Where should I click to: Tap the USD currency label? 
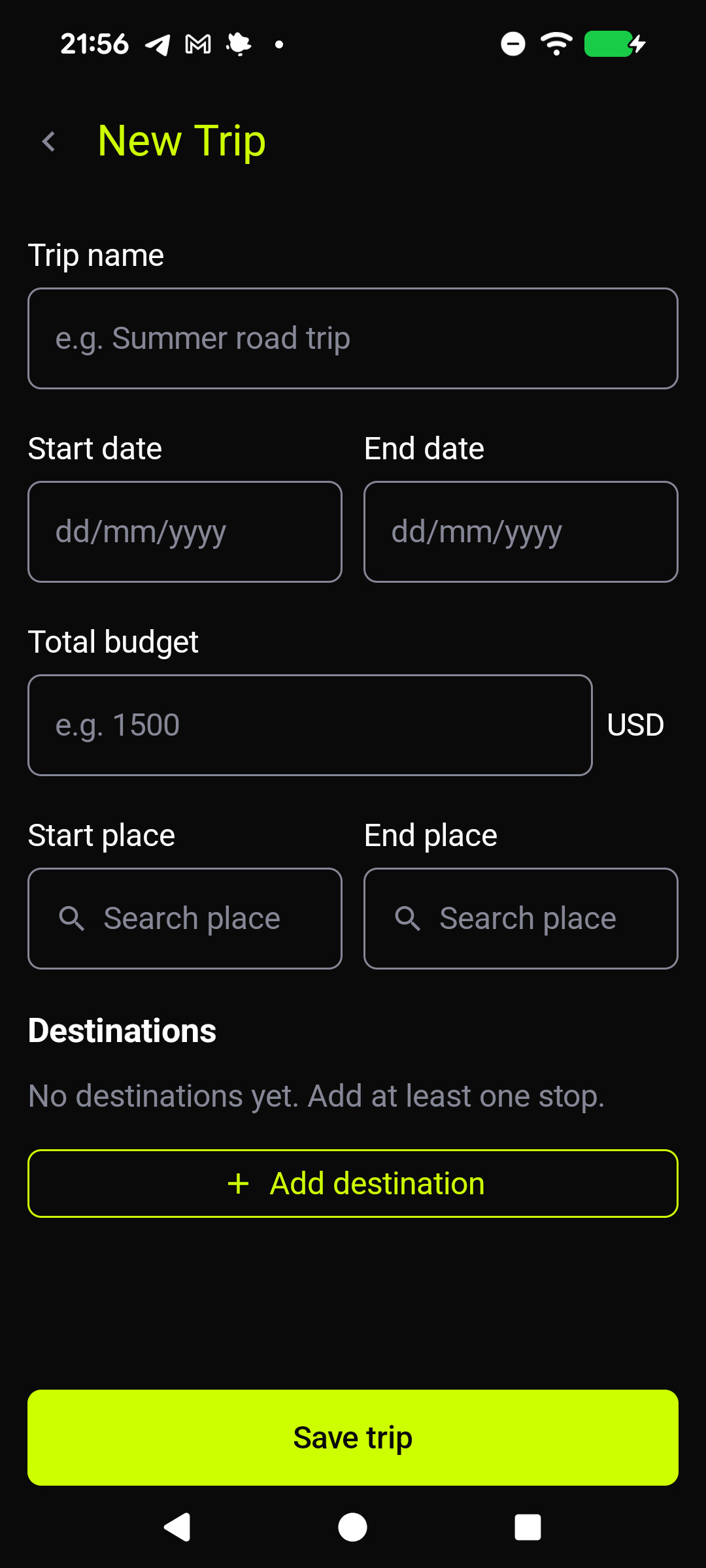pyautogui.click(x=635, y=724)
